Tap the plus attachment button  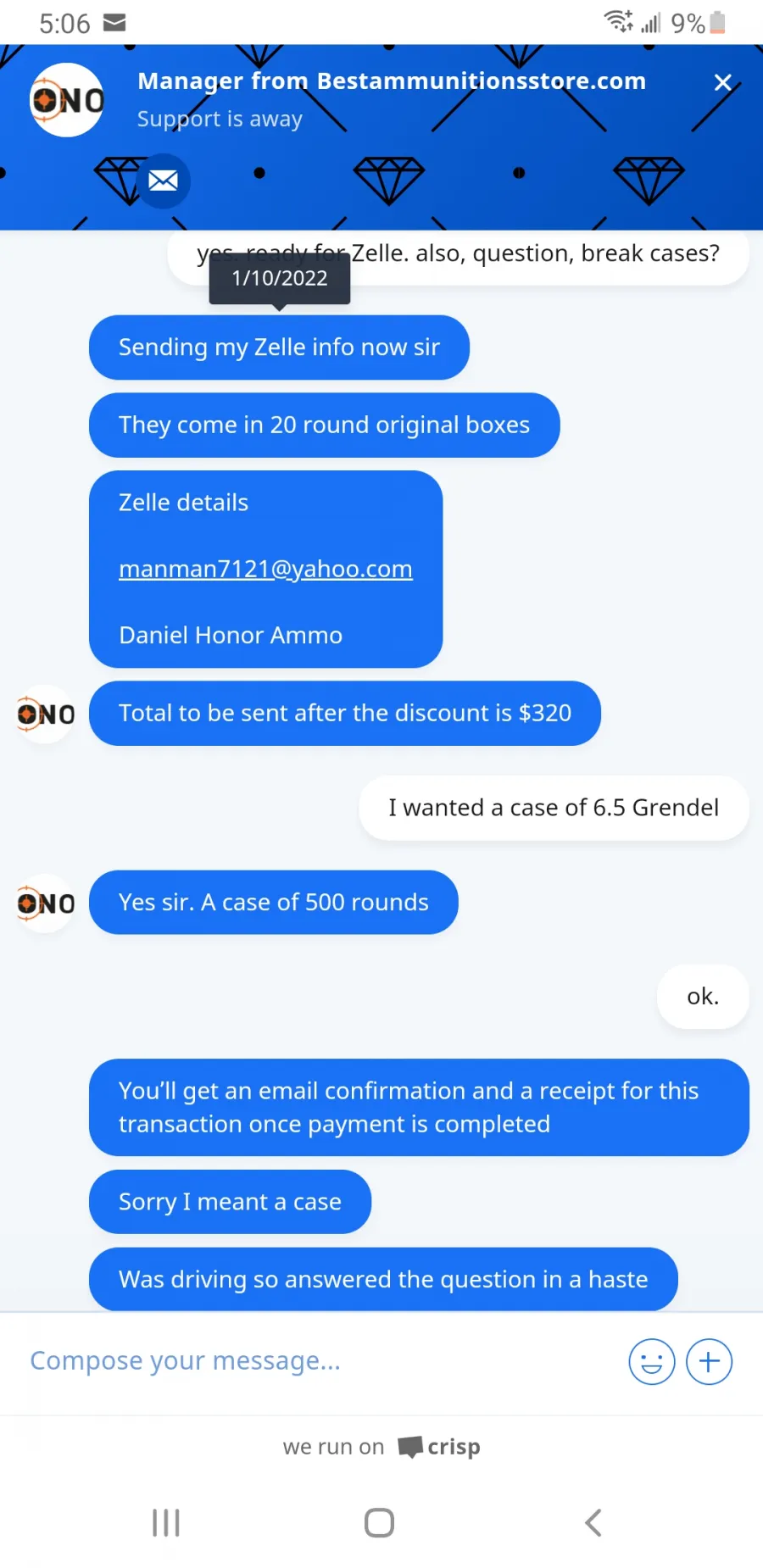click(709, 1361)
